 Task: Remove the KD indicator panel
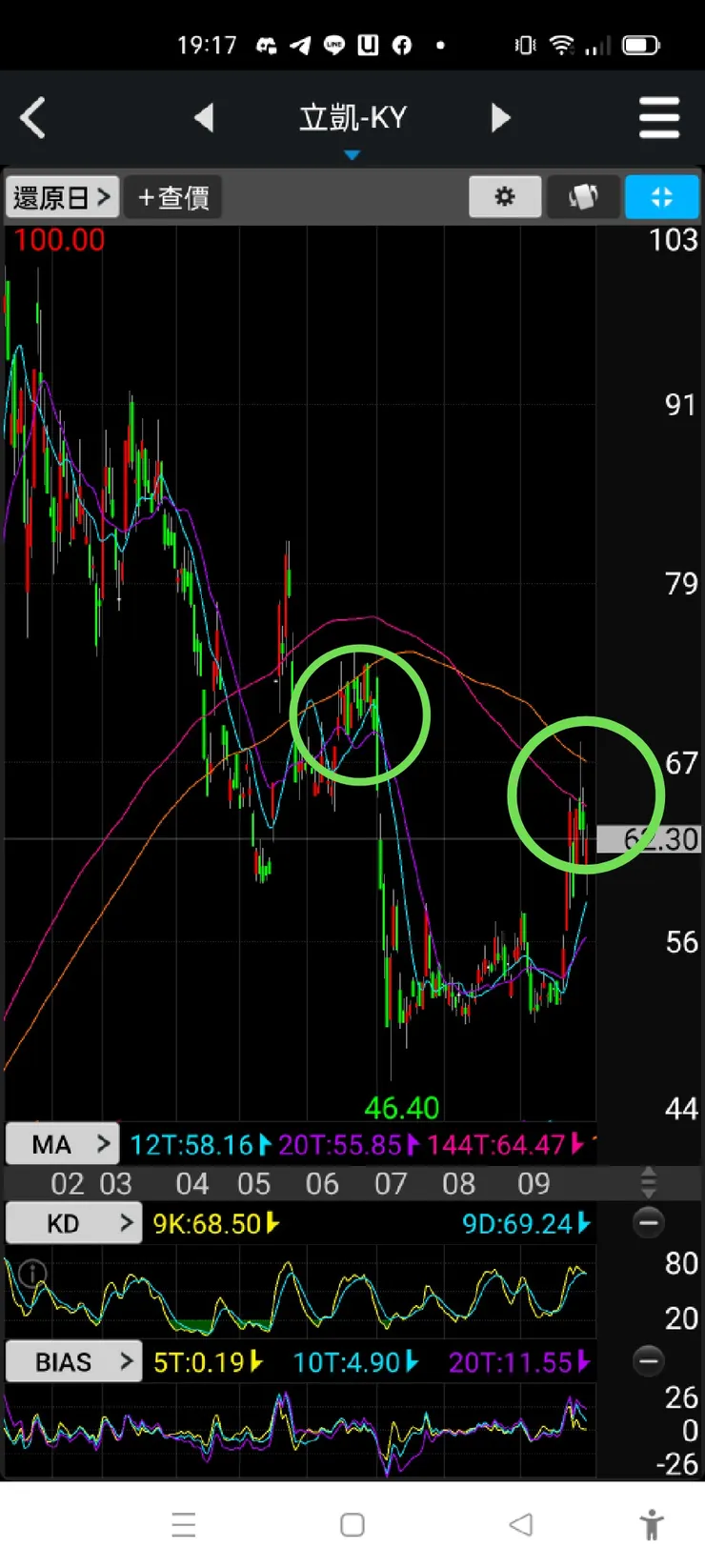click(x=649, y=1222)
